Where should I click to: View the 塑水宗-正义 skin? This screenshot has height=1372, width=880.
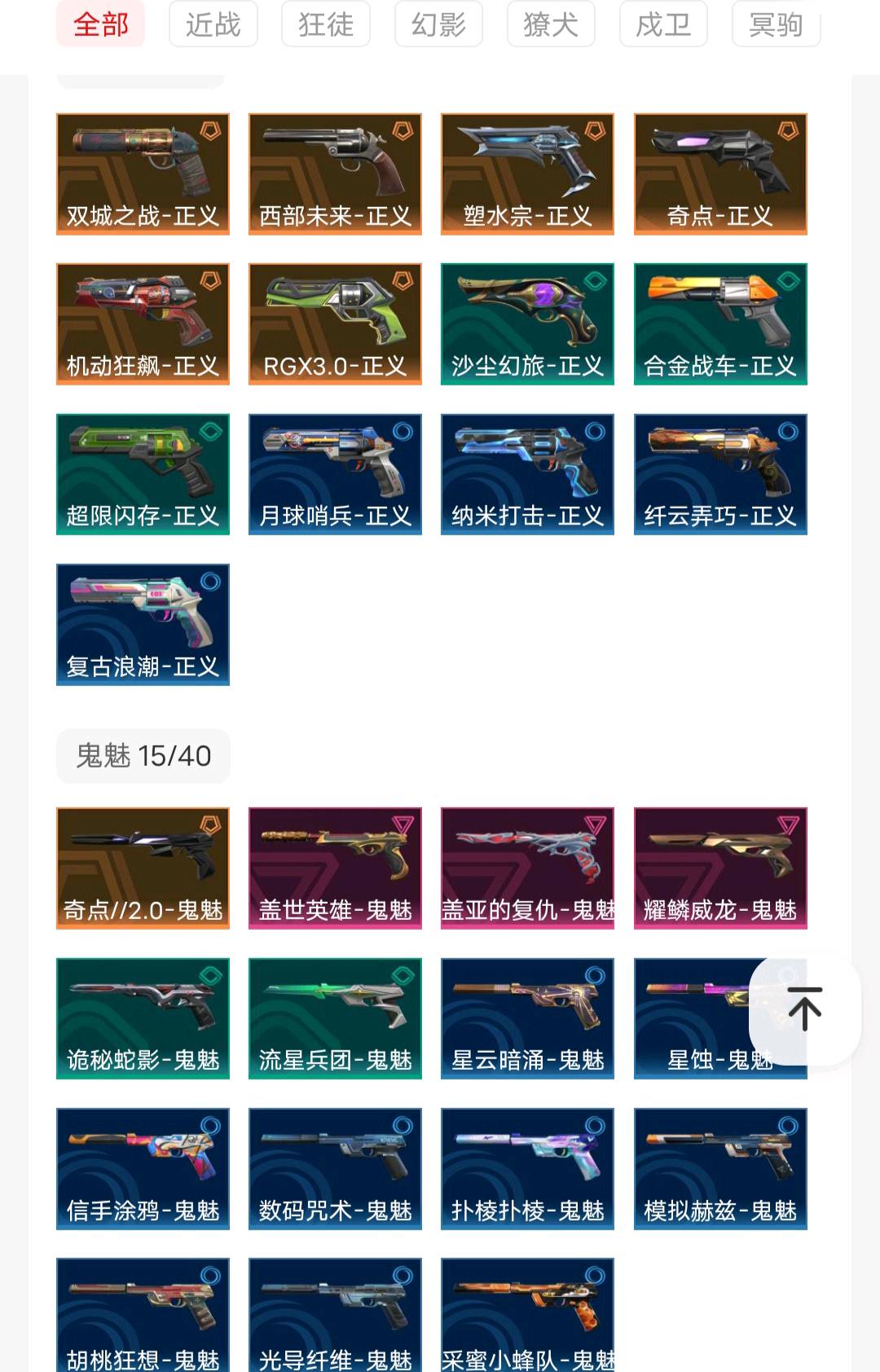coord(527,174)
